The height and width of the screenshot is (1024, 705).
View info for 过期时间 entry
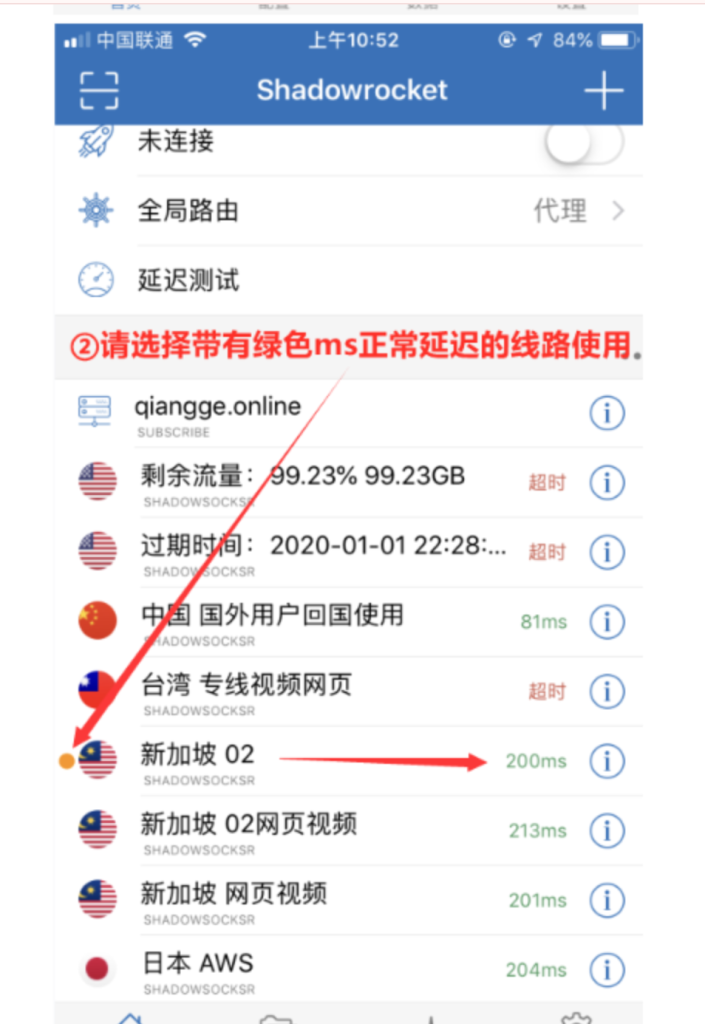pyautogui.click(x=606, y=551)
